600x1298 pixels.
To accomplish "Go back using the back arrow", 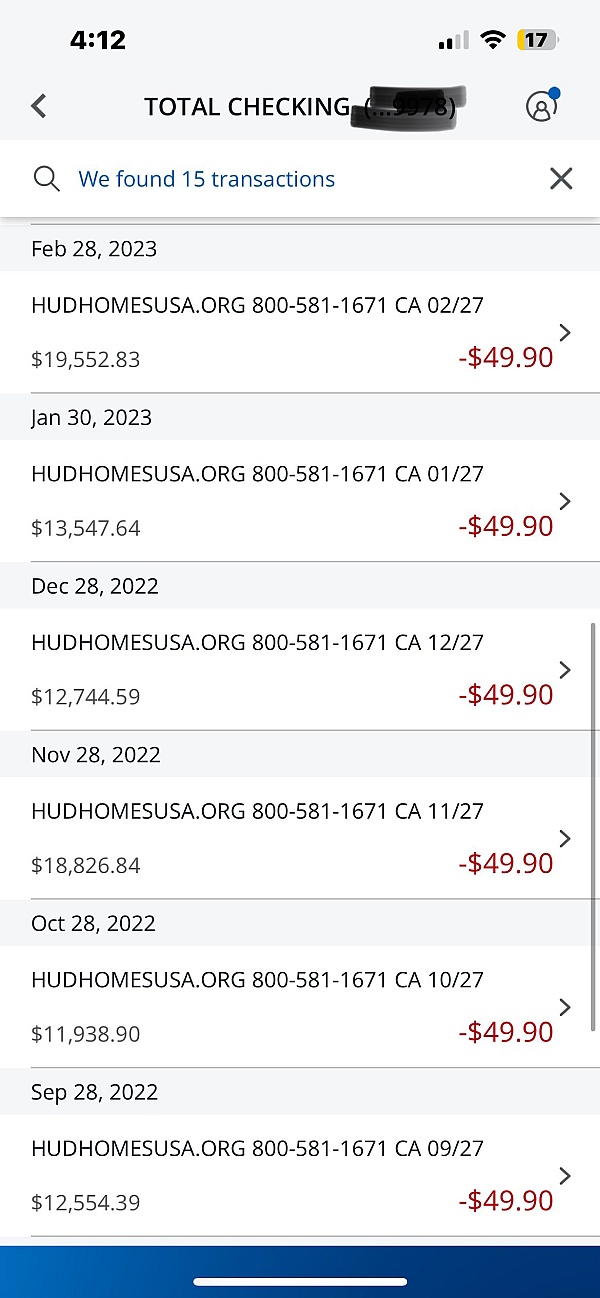I will click(x=39, y=106).
